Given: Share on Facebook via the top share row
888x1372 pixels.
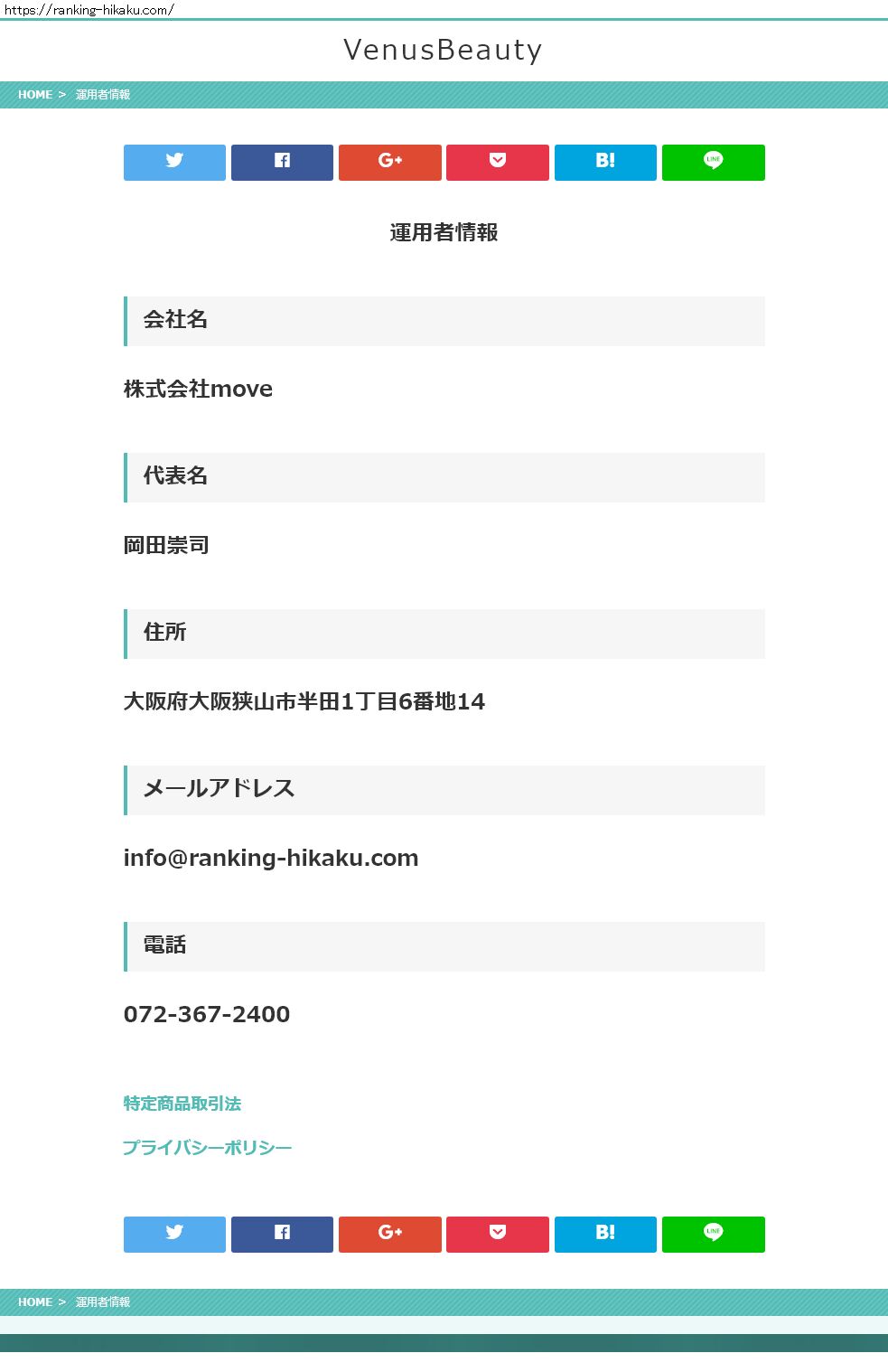Looking at the screenshot, I should (282, 163).
